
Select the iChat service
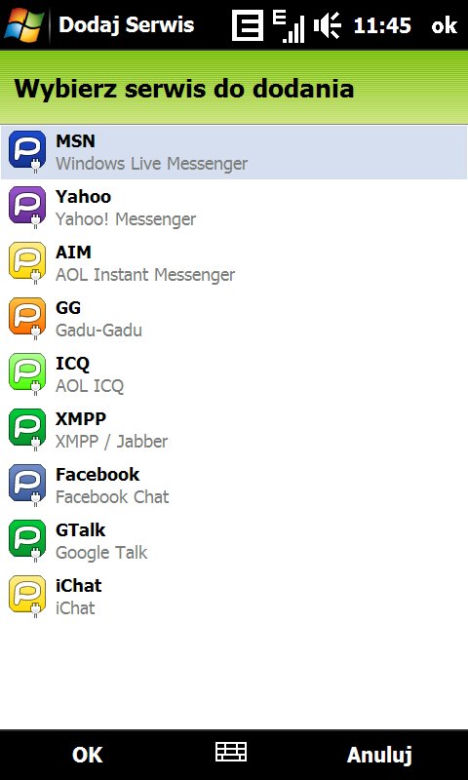pyautogui.click(x=234, y=597)
